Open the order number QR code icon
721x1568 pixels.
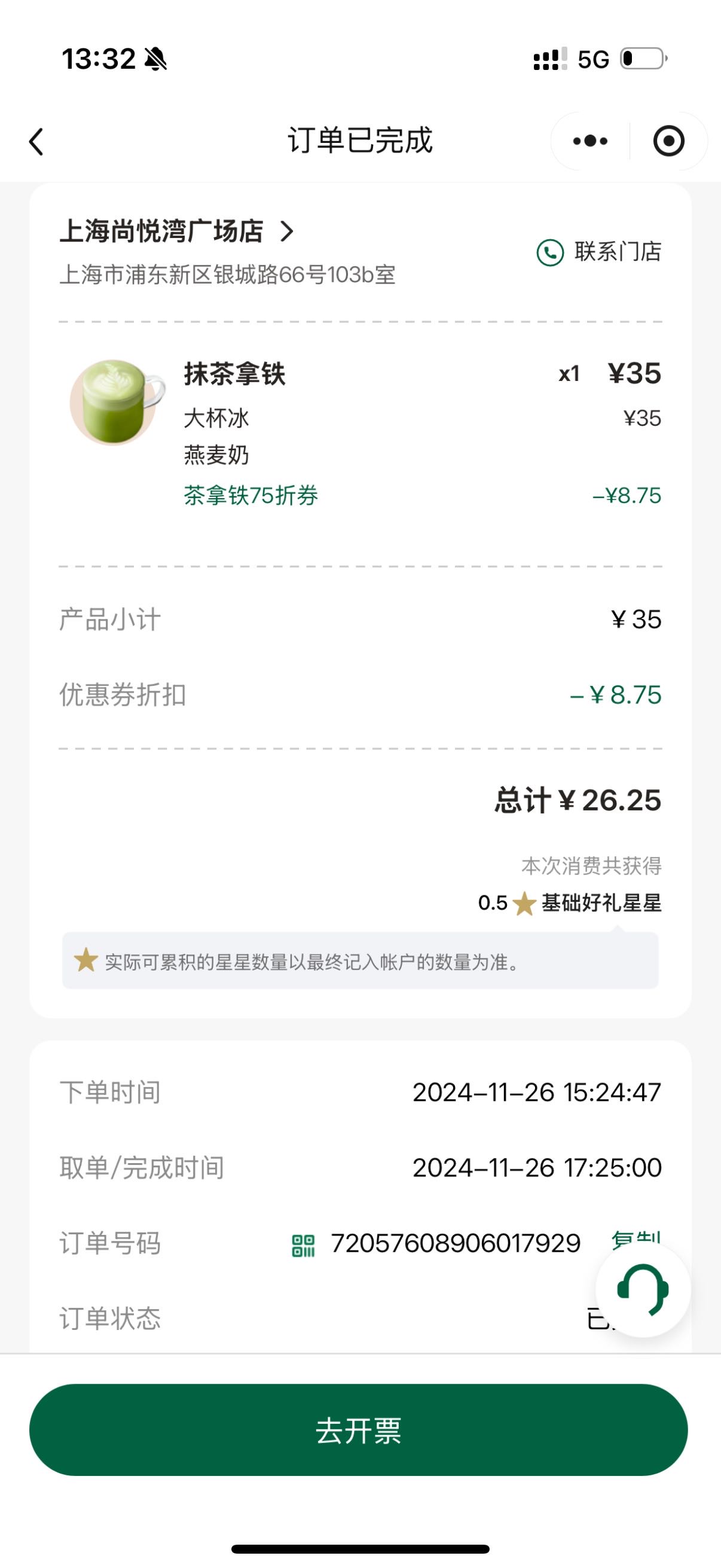pyautogui.click(x=303, y=1246)
